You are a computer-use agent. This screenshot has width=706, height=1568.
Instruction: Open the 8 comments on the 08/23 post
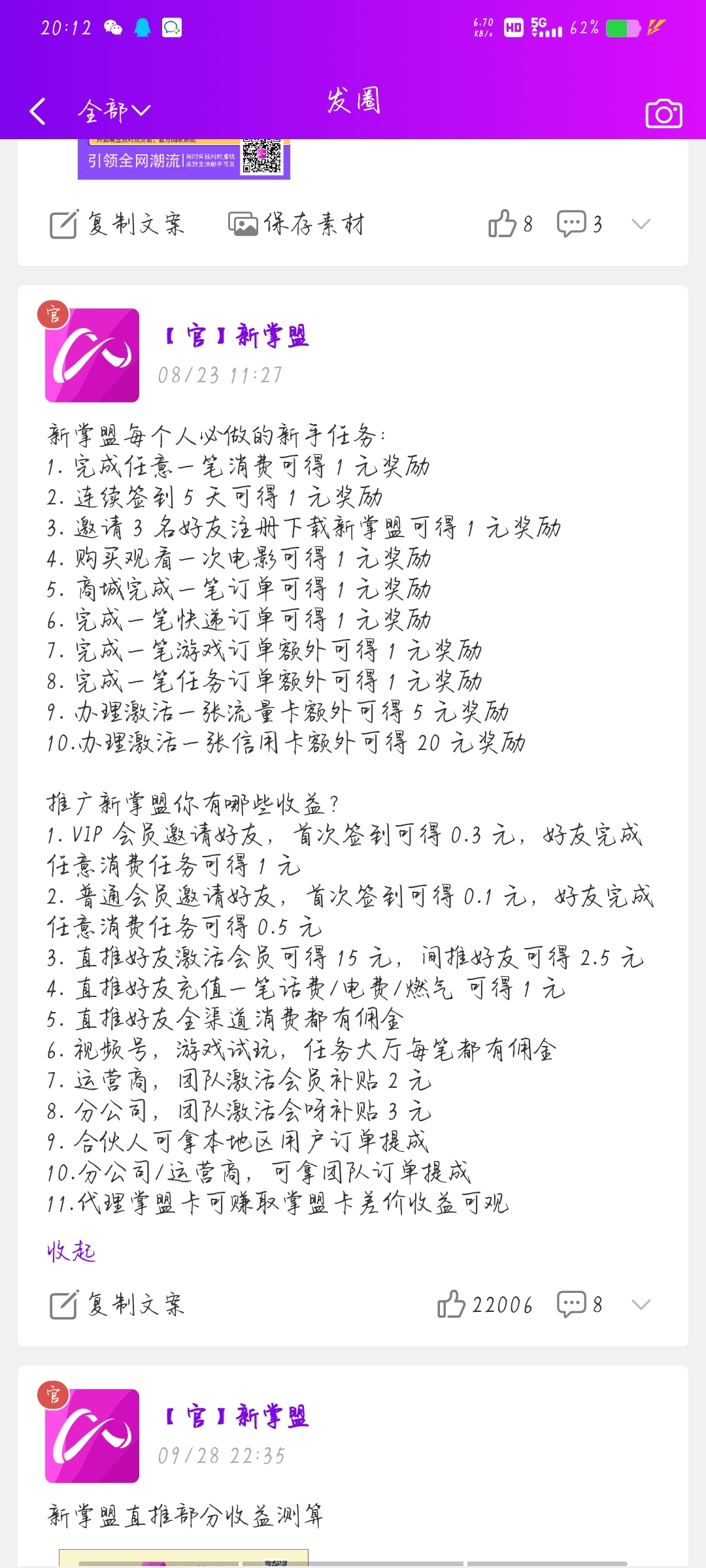pos(579,1305)
